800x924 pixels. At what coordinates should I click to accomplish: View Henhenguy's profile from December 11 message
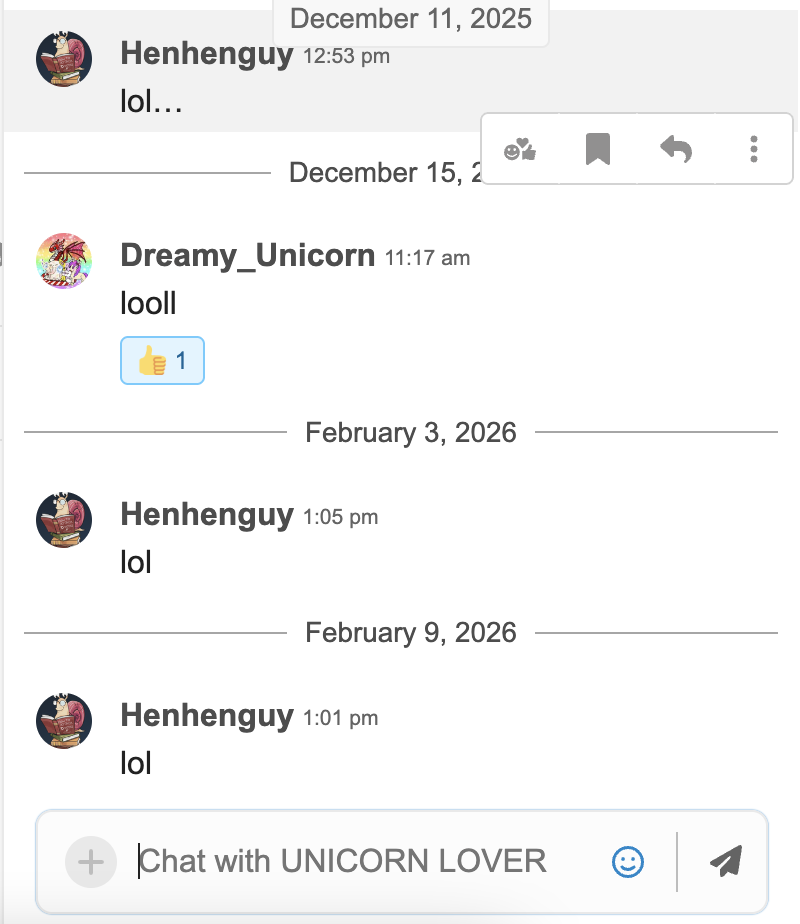(64, 58)
